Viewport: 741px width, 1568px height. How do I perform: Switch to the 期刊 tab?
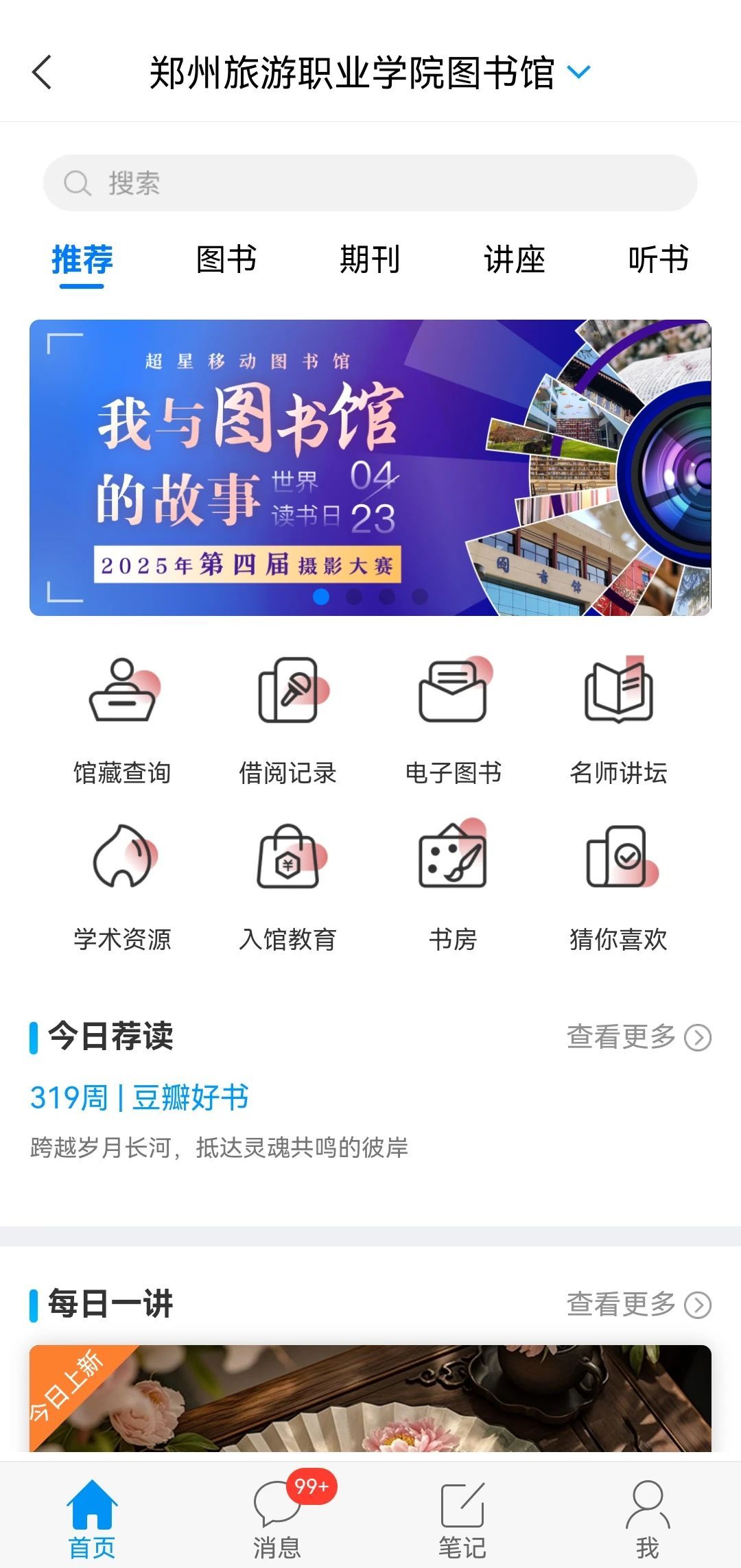click(370, 260)
